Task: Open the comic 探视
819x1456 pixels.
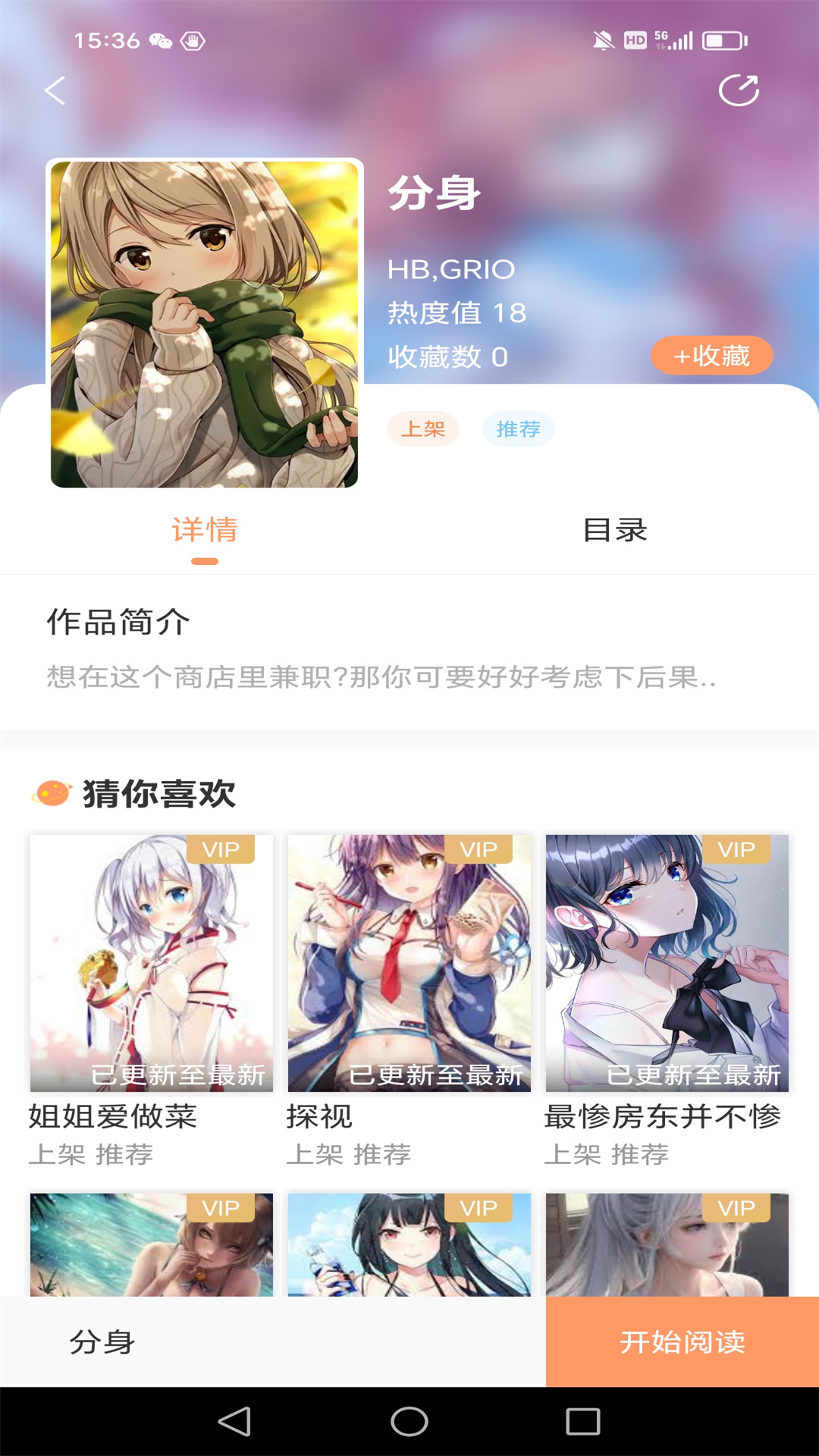Action: tap(409, 963)
